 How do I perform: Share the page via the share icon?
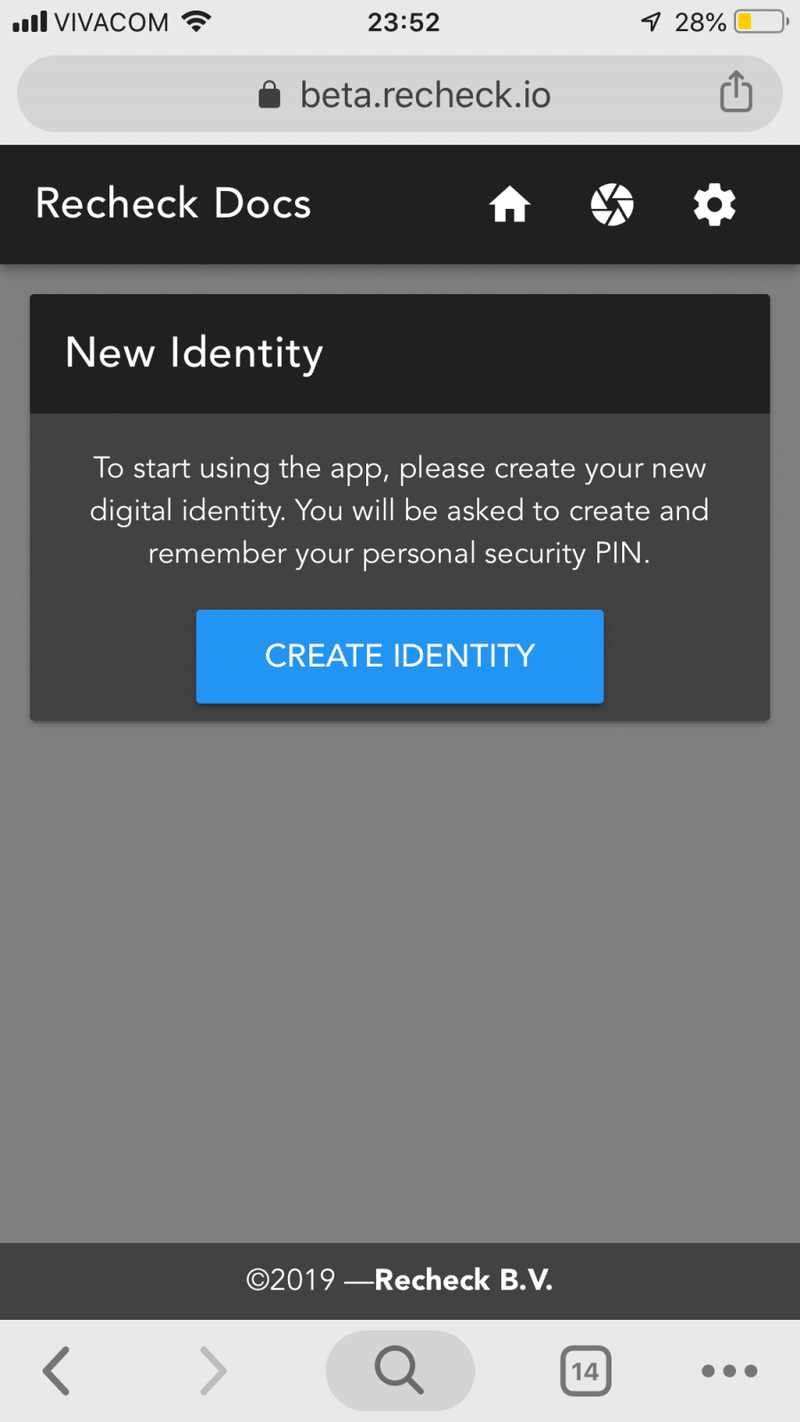[x=736, y=93]
